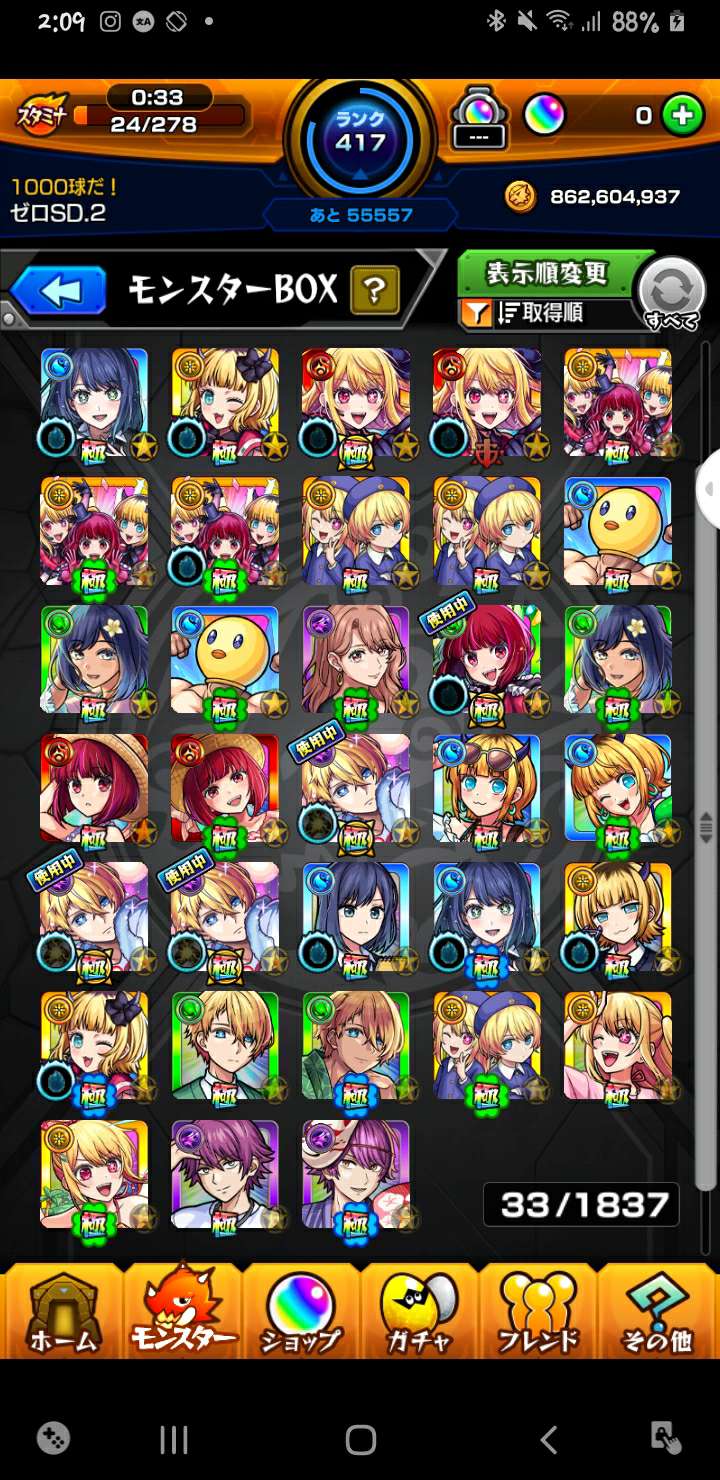The image size is (720, 1480).
Task: Select the yellow chick monster in second row
Action: pyautogui.click(x=617, y=530)
